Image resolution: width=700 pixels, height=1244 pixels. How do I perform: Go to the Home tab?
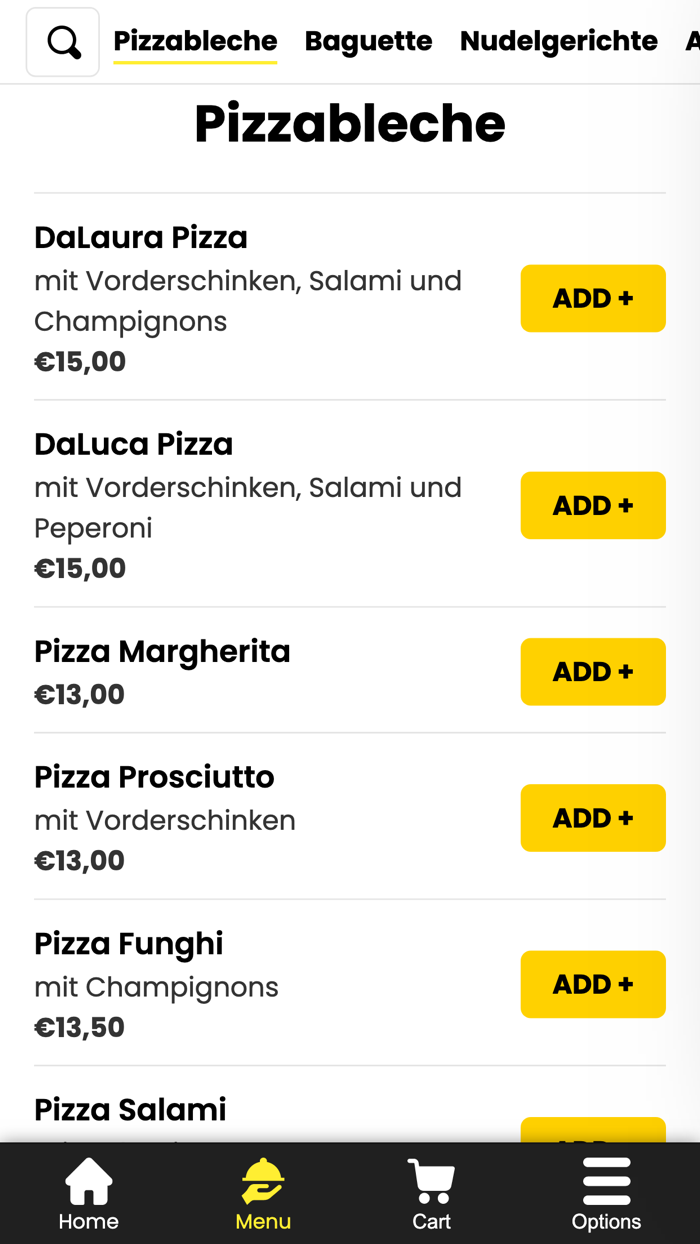(x=88, y=1194)
